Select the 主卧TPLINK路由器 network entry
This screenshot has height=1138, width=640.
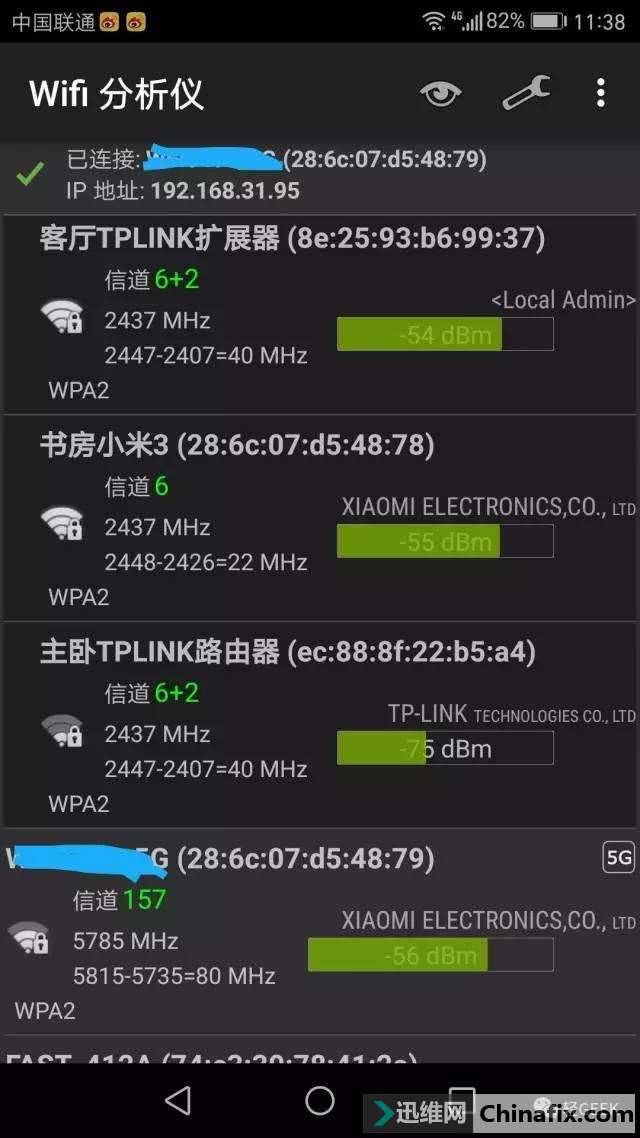click(x=320, y=727)
